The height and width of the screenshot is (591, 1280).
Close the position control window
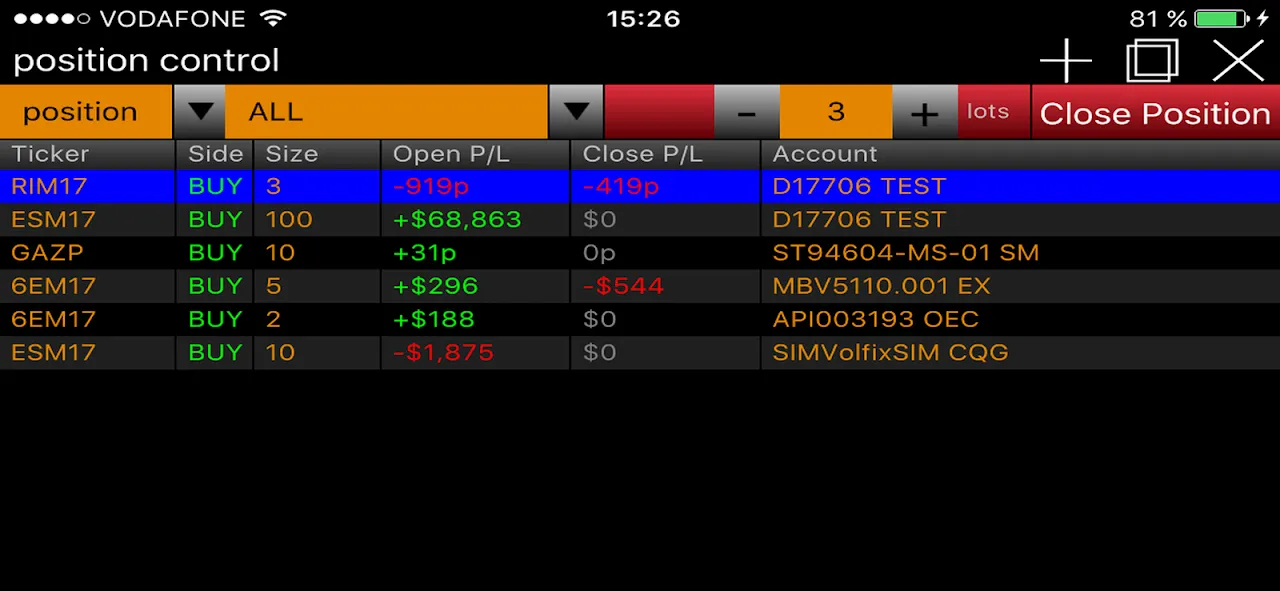1238,62
